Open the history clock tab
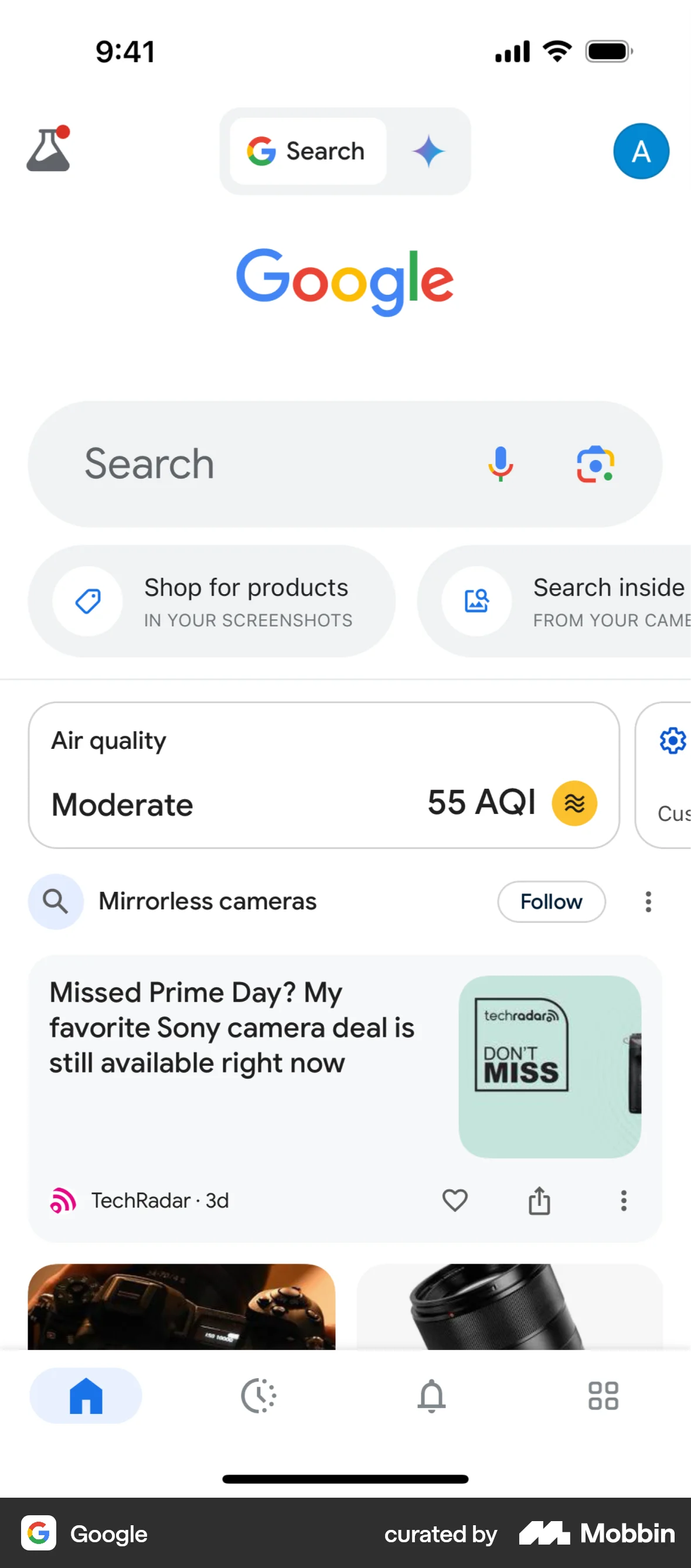Viewport: 691px width, 1568px height. [x=258, y=1396]
